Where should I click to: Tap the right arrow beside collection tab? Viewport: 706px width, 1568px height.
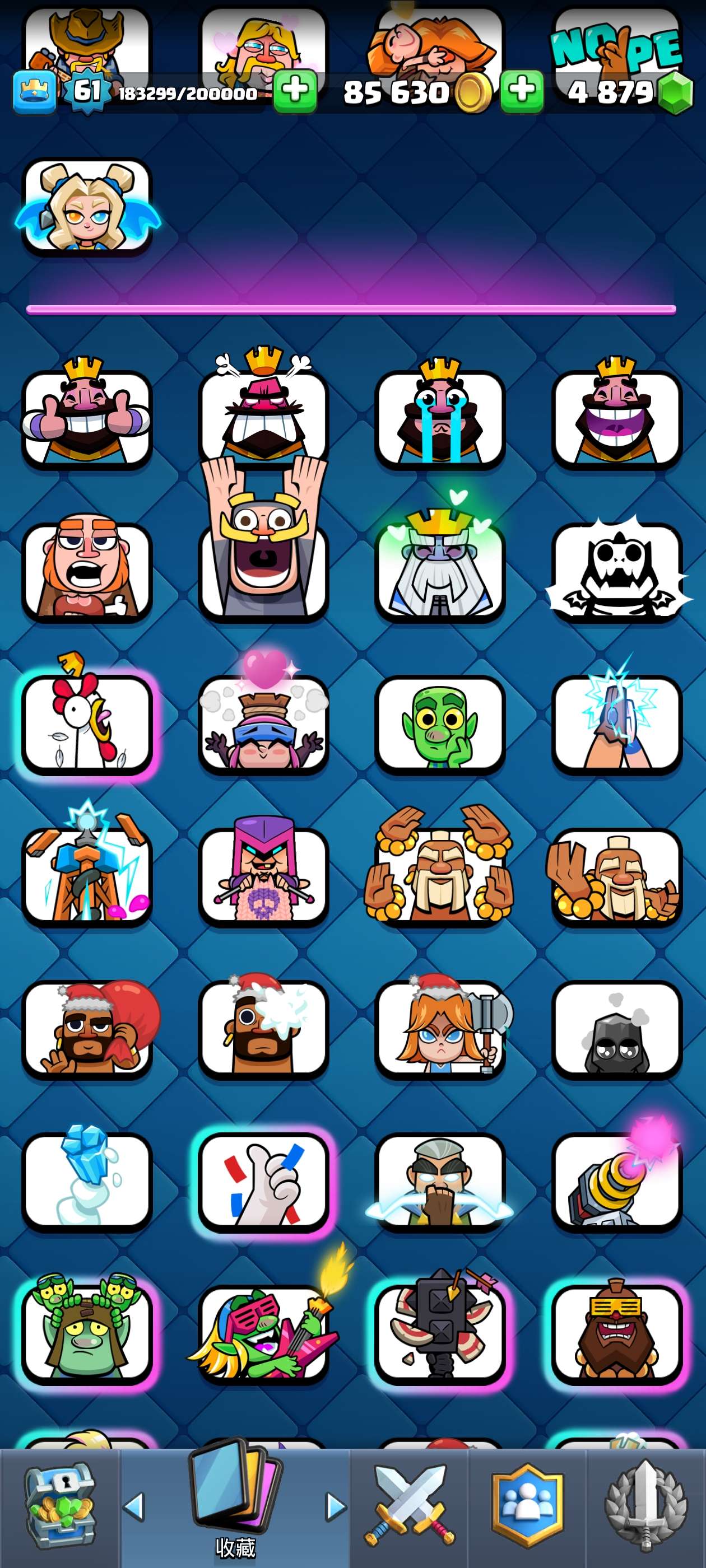335,1506
